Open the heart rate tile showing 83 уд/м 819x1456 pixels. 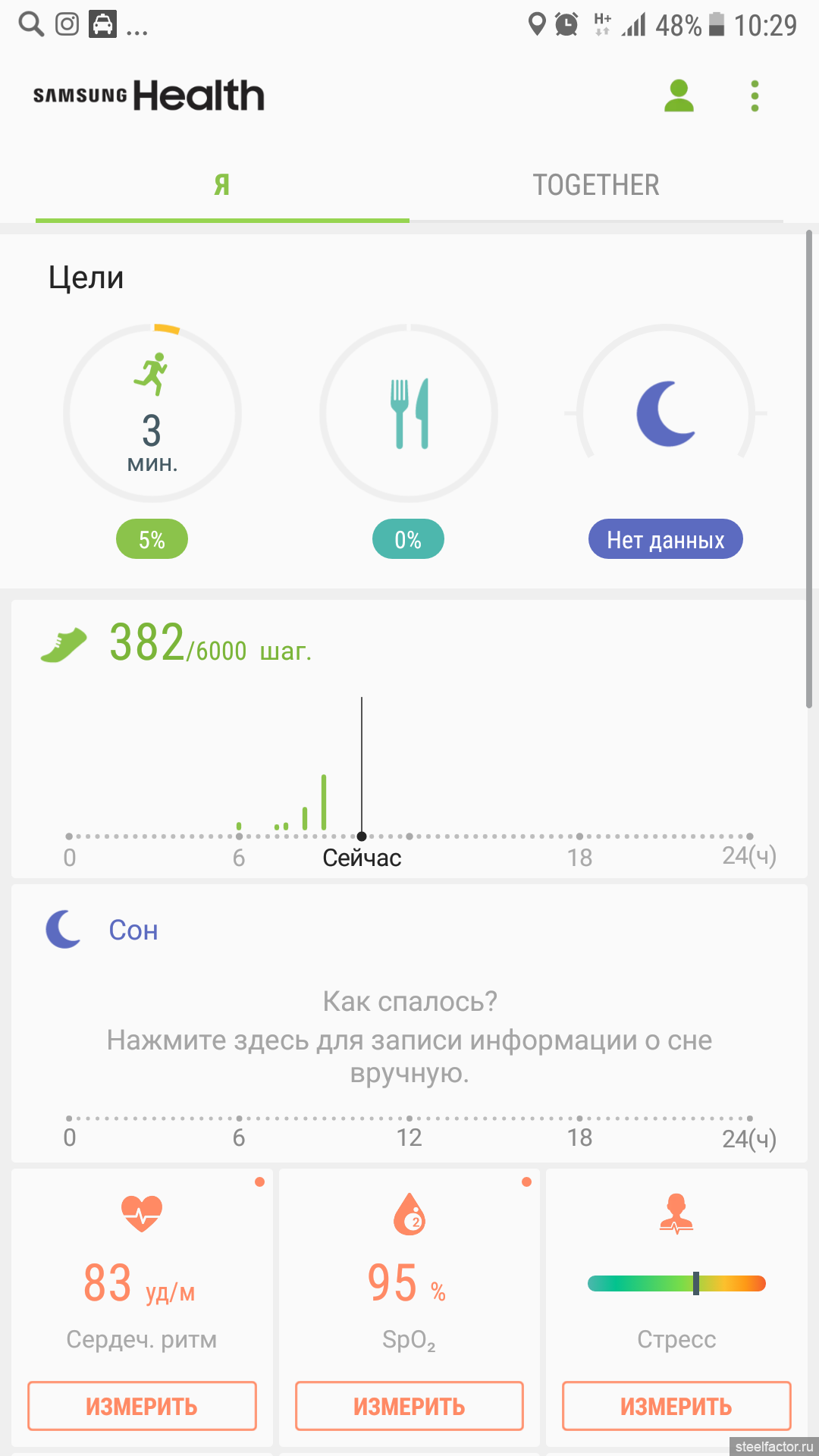(x=142, y=1274)
